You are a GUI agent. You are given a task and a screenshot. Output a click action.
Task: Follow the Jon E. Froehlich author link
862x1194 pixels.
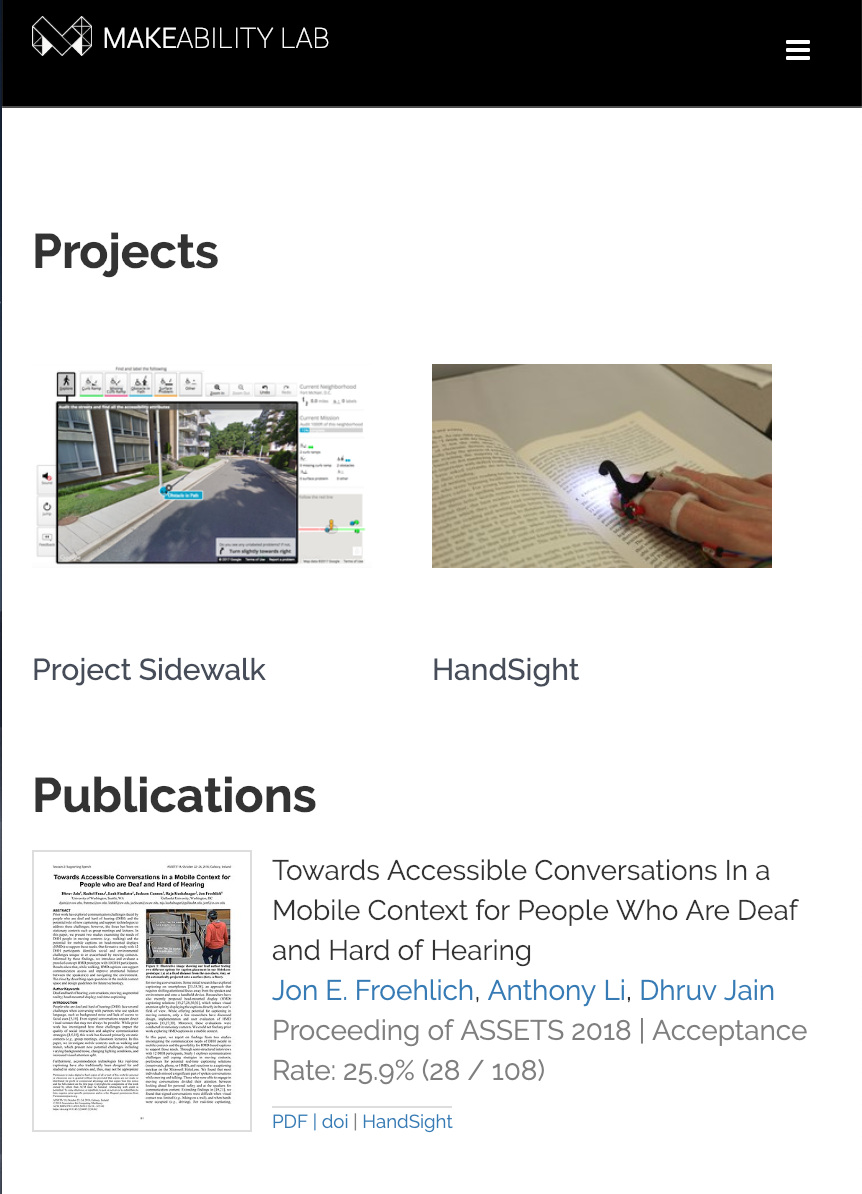tap(373, 990)
